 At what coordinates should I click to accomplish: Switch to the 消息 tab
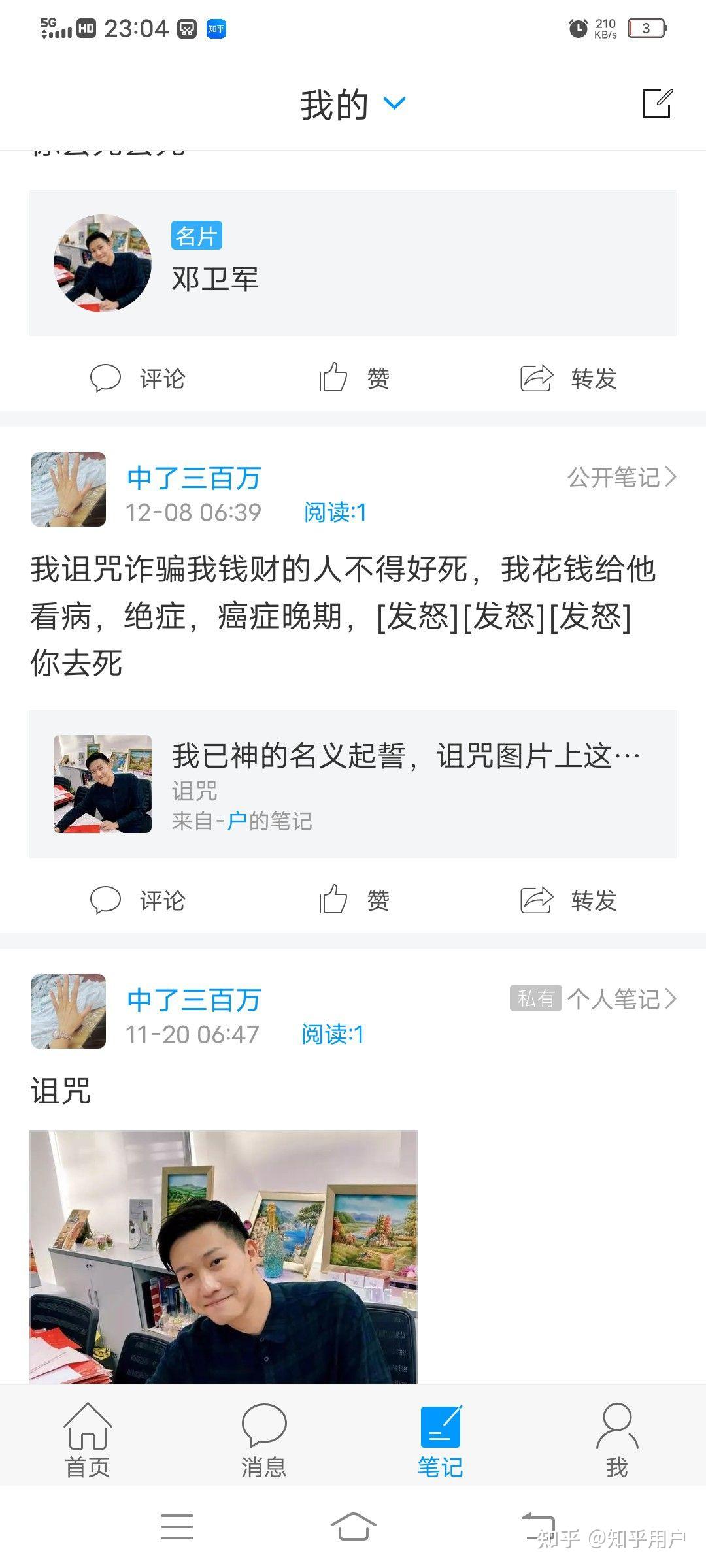pyautogui.click(x=264, y=1441)
